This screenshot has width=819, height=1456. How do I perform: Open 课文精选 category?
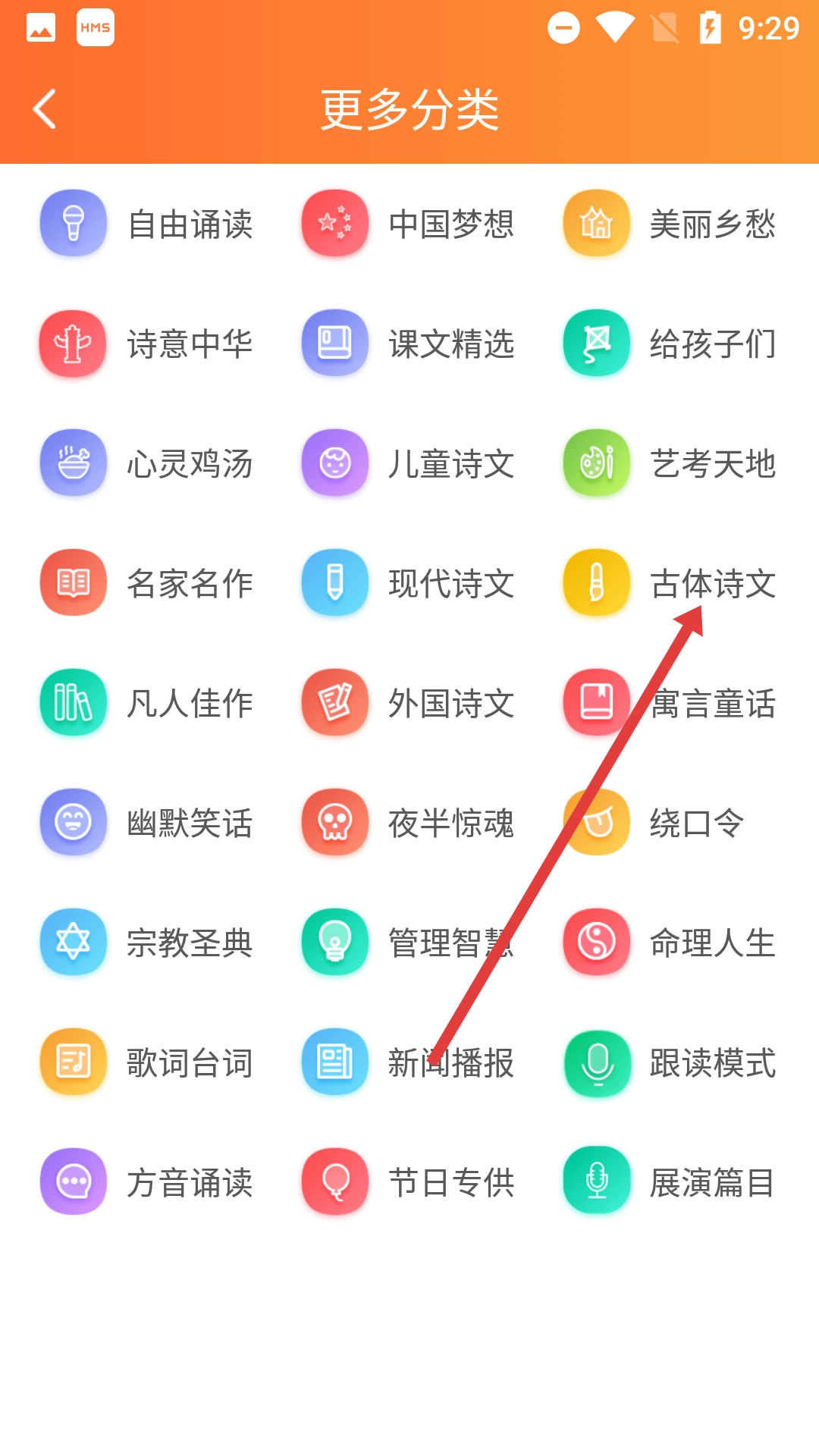409,344
